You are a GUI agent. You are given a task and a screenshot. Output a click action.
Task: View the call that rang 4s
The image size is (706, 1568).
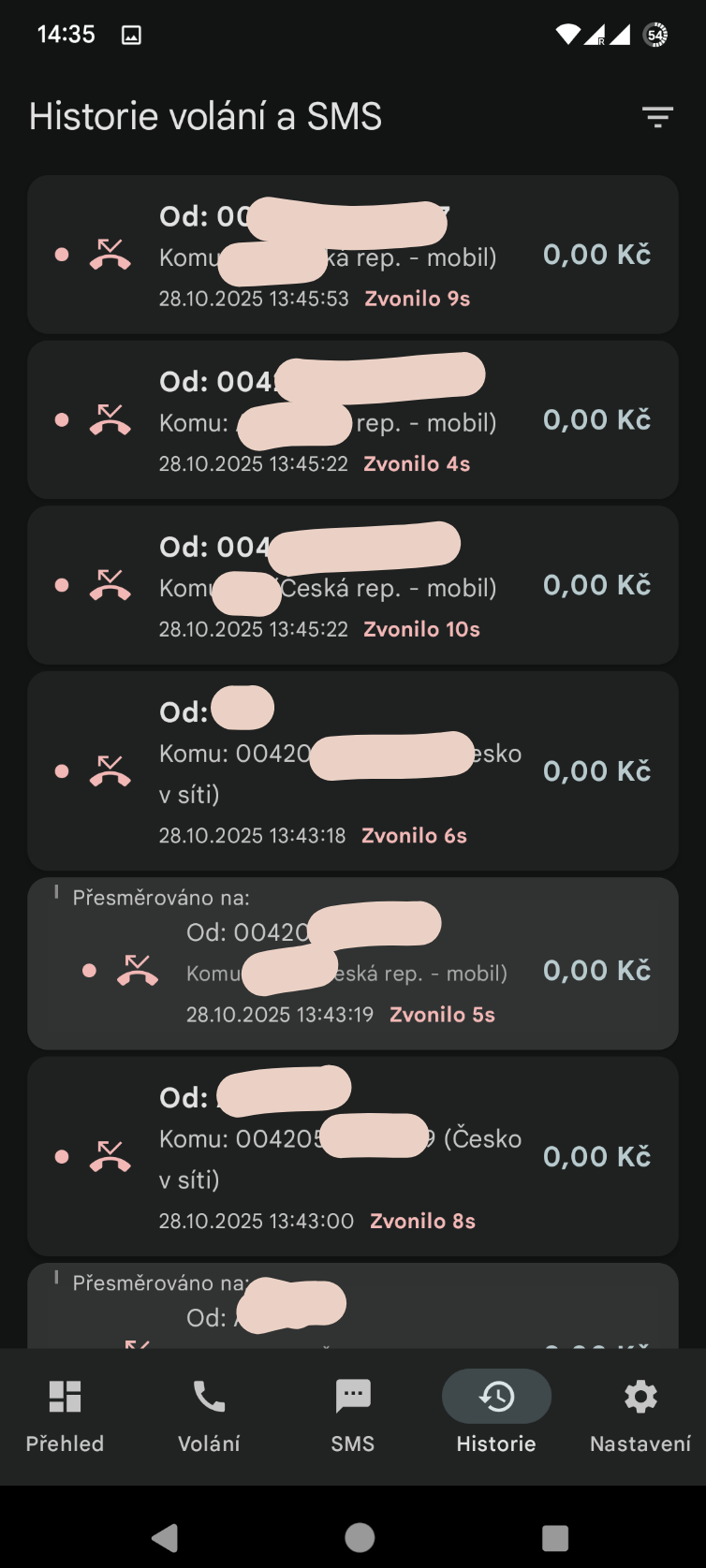click(353, 419)
